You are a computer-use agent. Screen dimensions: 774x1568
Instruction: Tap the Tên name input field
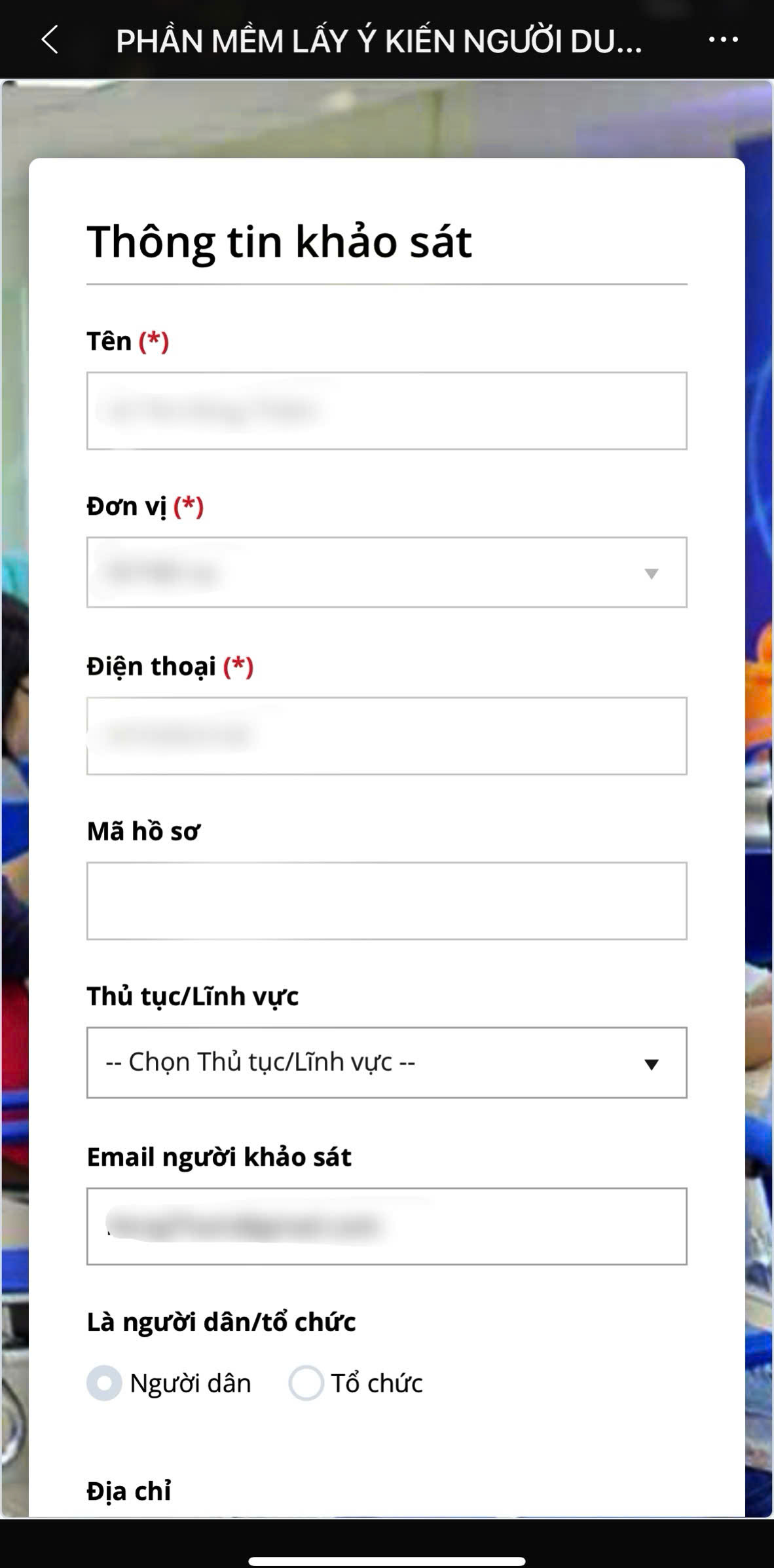click(386, 411)
